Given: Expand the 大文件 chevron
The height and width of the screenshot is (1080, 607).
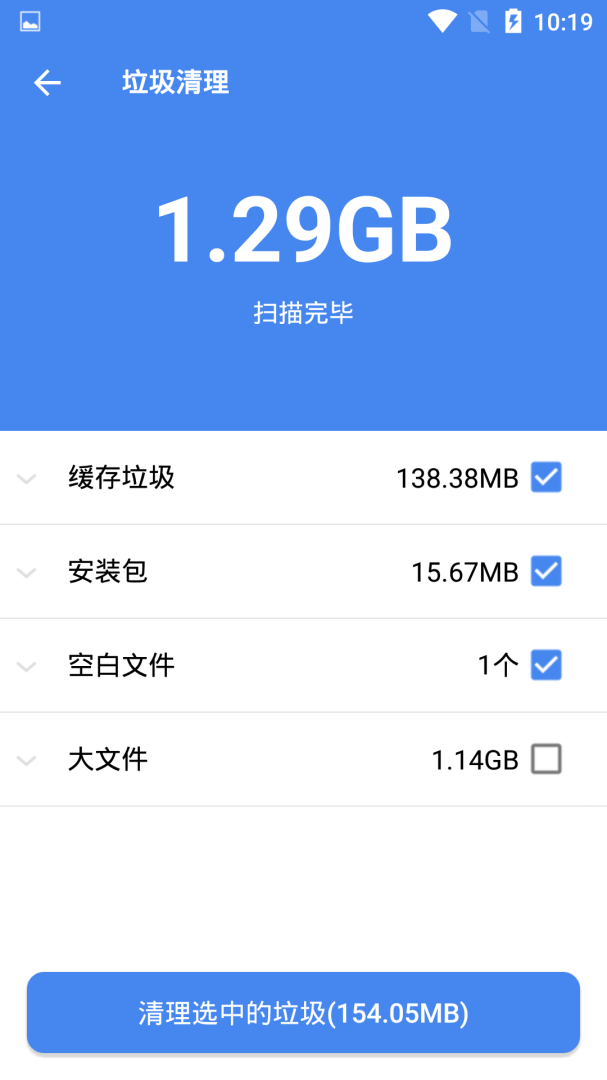Looking at the screenshot, I should (27, 761).
